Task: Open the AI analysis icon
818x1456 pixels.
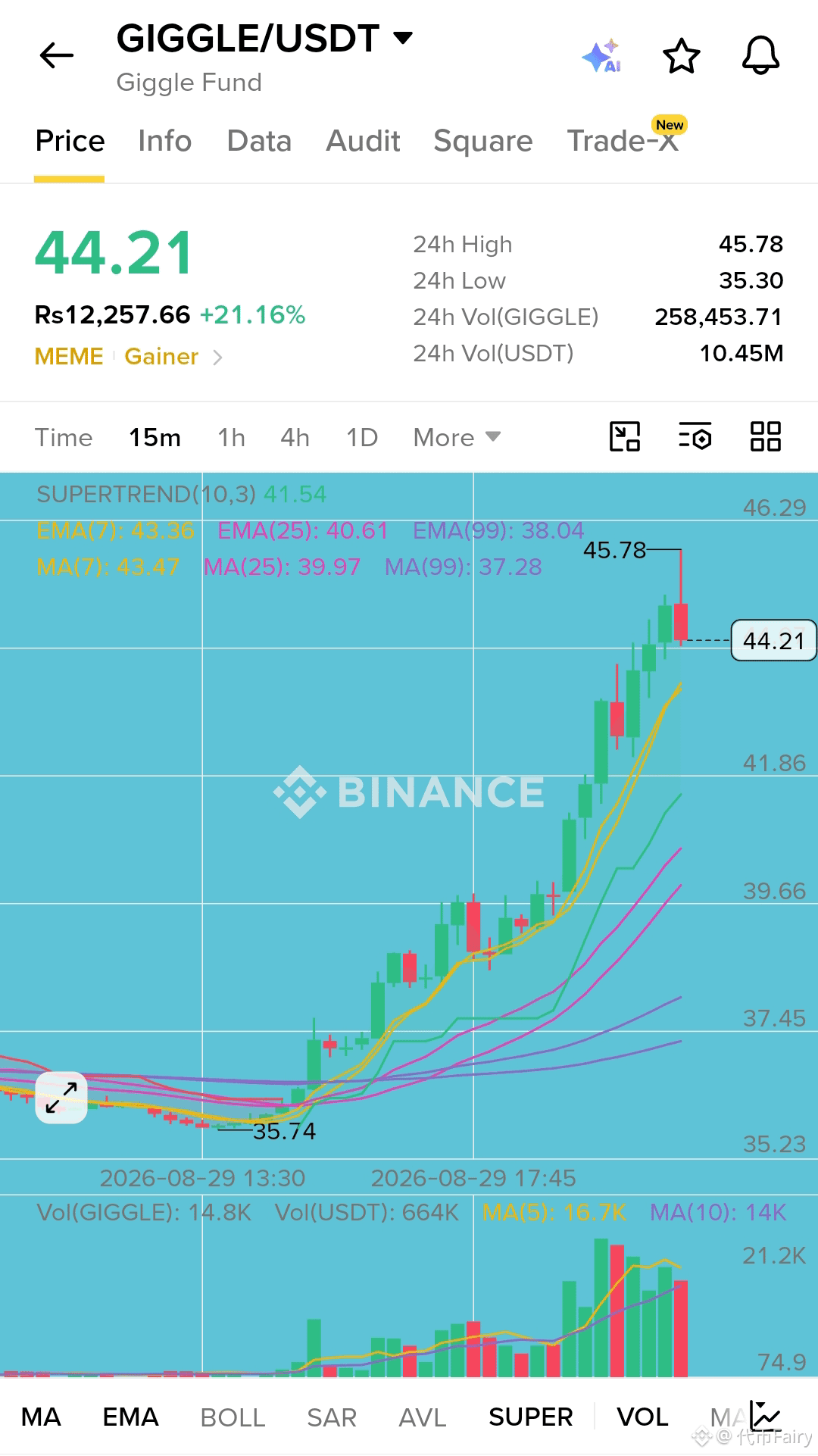Action: pos(602,56)
